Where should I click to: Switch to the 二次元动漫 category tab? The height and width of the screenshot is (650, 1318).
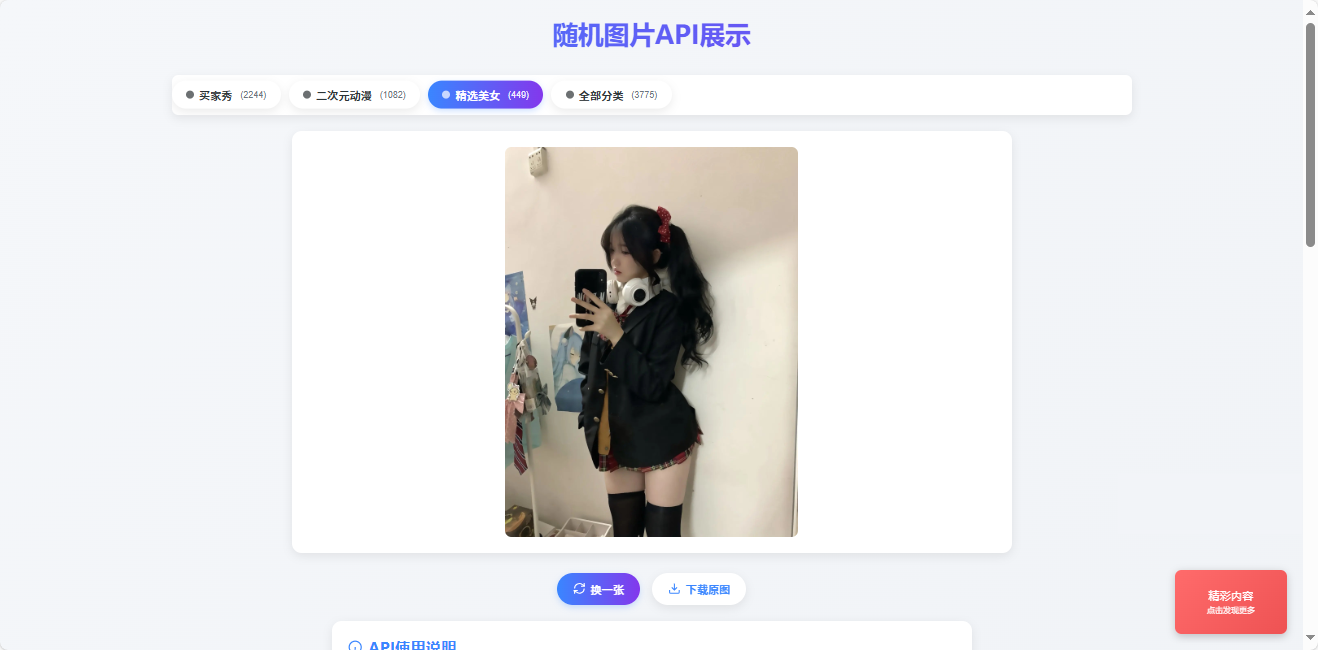click(354, 95)
